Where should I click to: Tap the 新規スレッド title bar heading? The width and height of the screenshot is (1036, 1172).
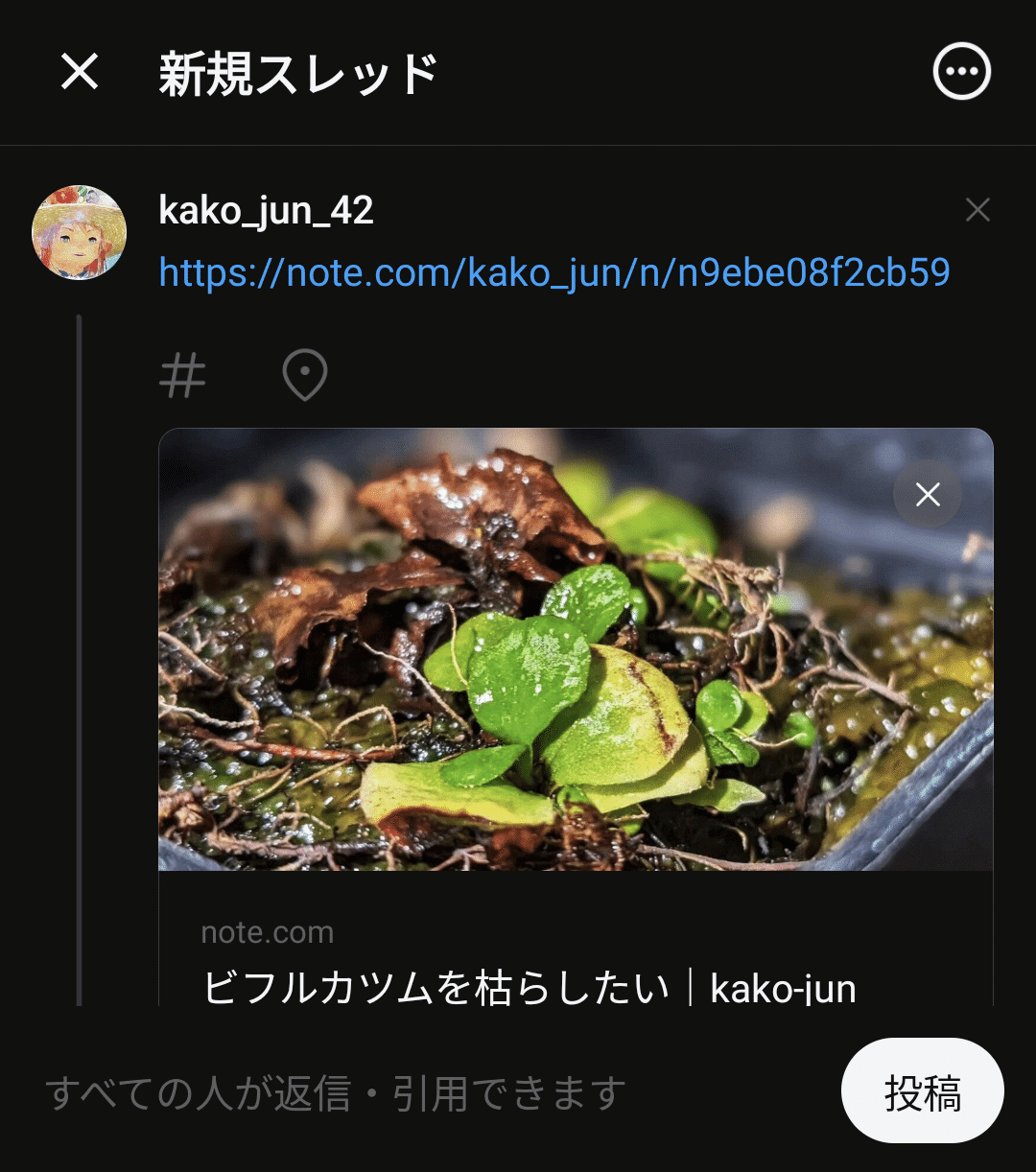tap(297, 70)
